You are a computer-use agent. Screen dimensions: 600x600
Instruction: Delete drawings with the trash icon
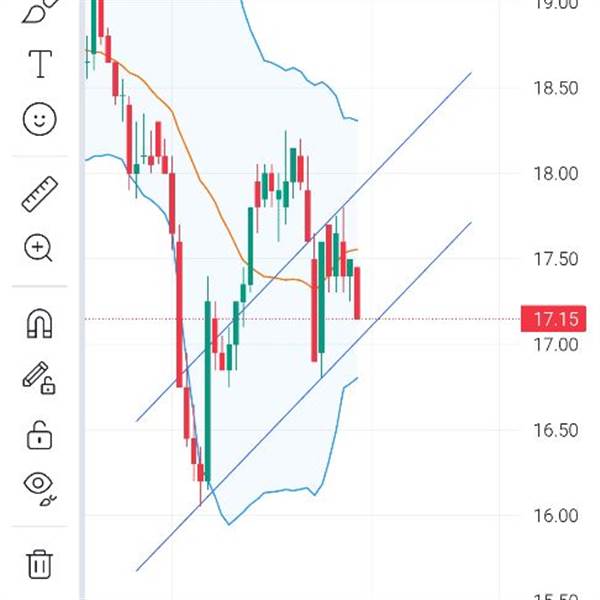(40, 564)
